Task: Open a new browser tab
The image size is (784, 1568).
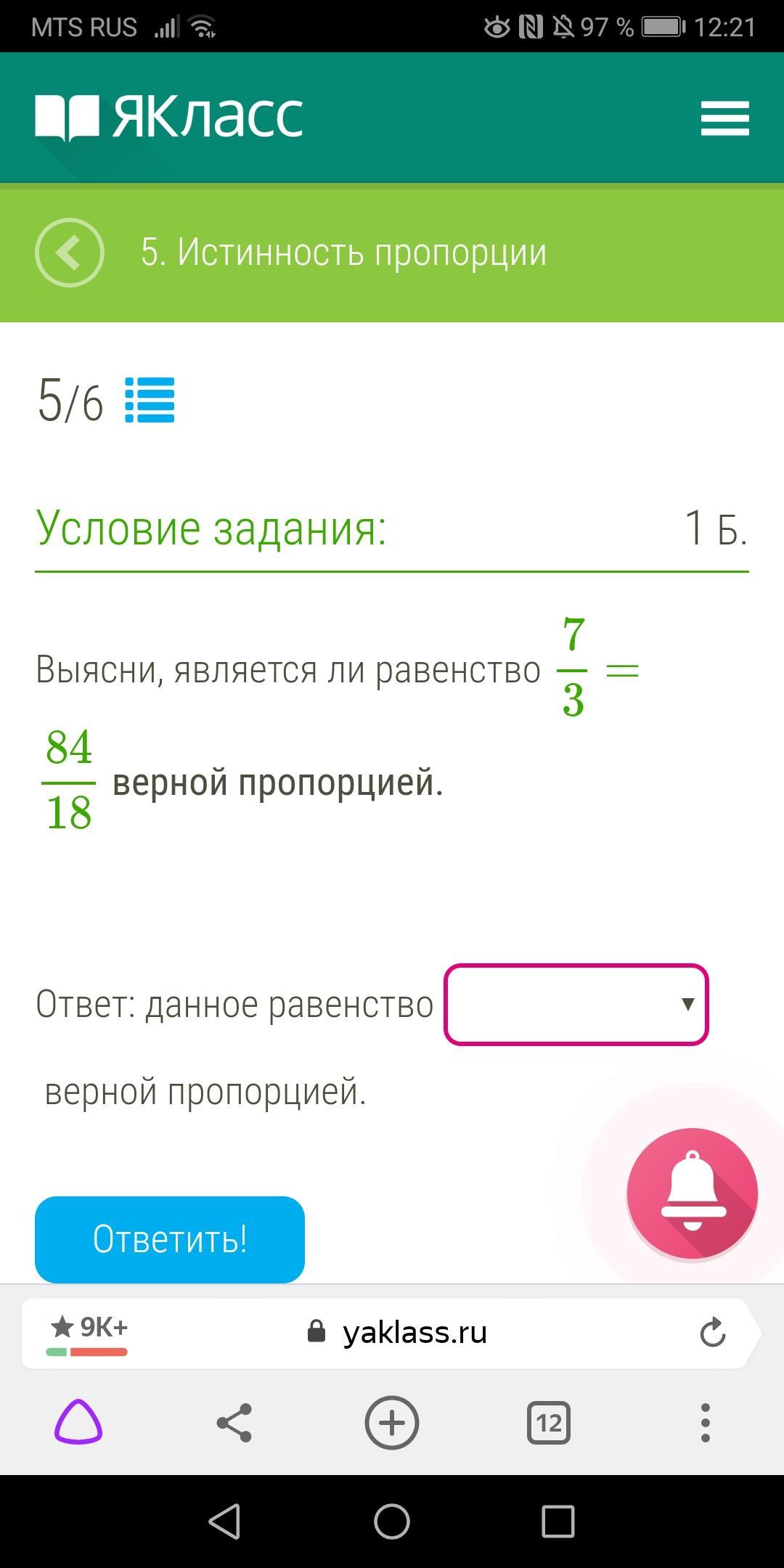Action: coord(392,1423)
